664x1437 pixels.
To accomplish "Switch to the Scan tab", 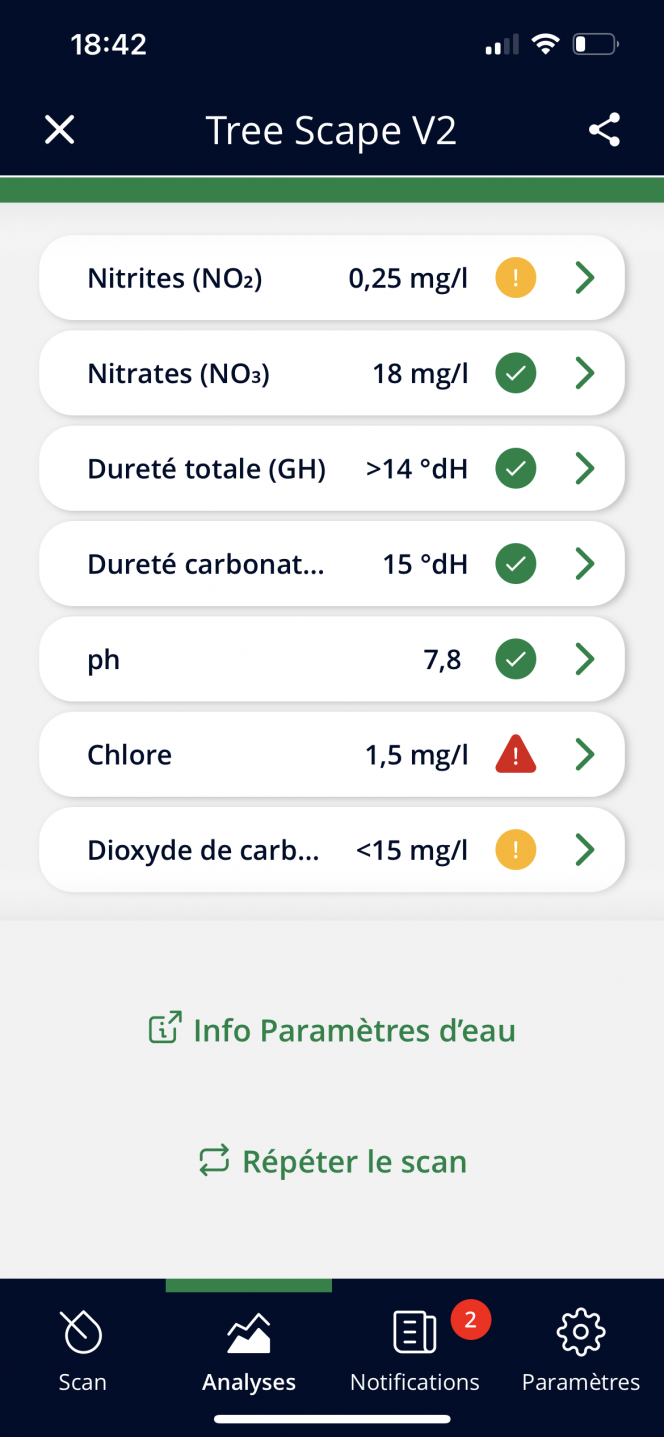I will point(82,1352).
